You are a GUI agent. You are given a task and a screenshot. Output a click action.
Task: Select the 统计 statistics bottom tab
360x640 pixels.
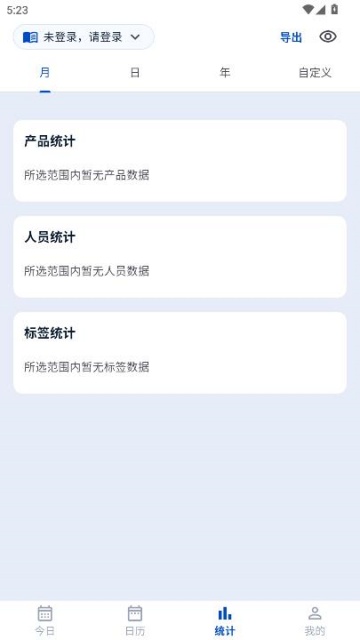225,620
